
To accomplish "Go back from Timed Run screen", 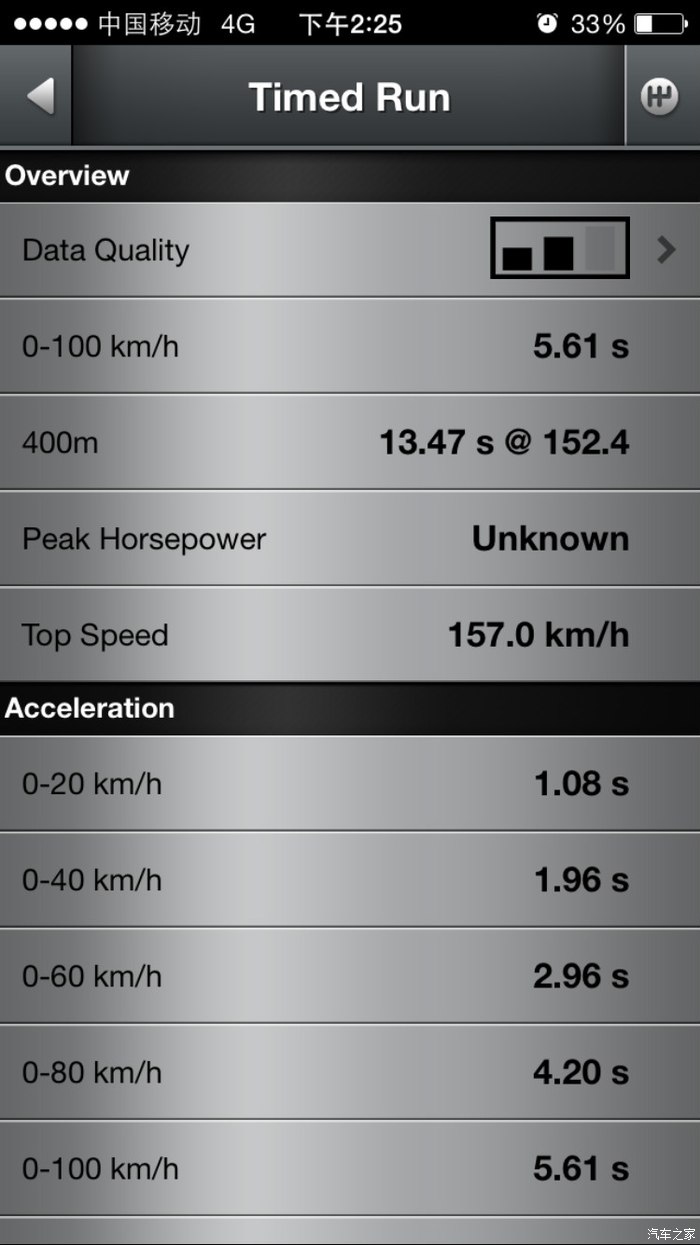I will pyautogui.click(x=38, y=97).
